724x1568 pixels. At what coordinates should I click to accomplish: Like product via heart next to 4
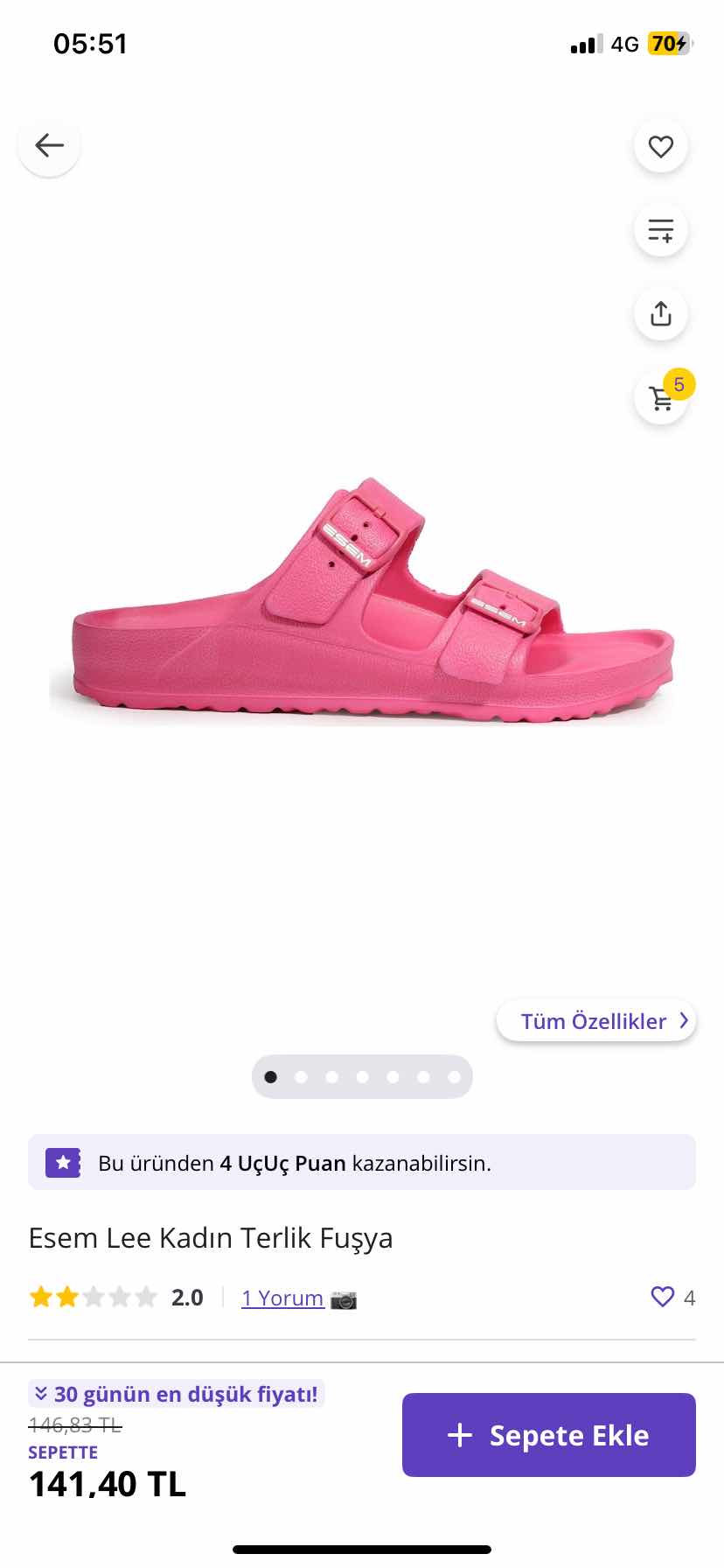tap(663, 1297)
